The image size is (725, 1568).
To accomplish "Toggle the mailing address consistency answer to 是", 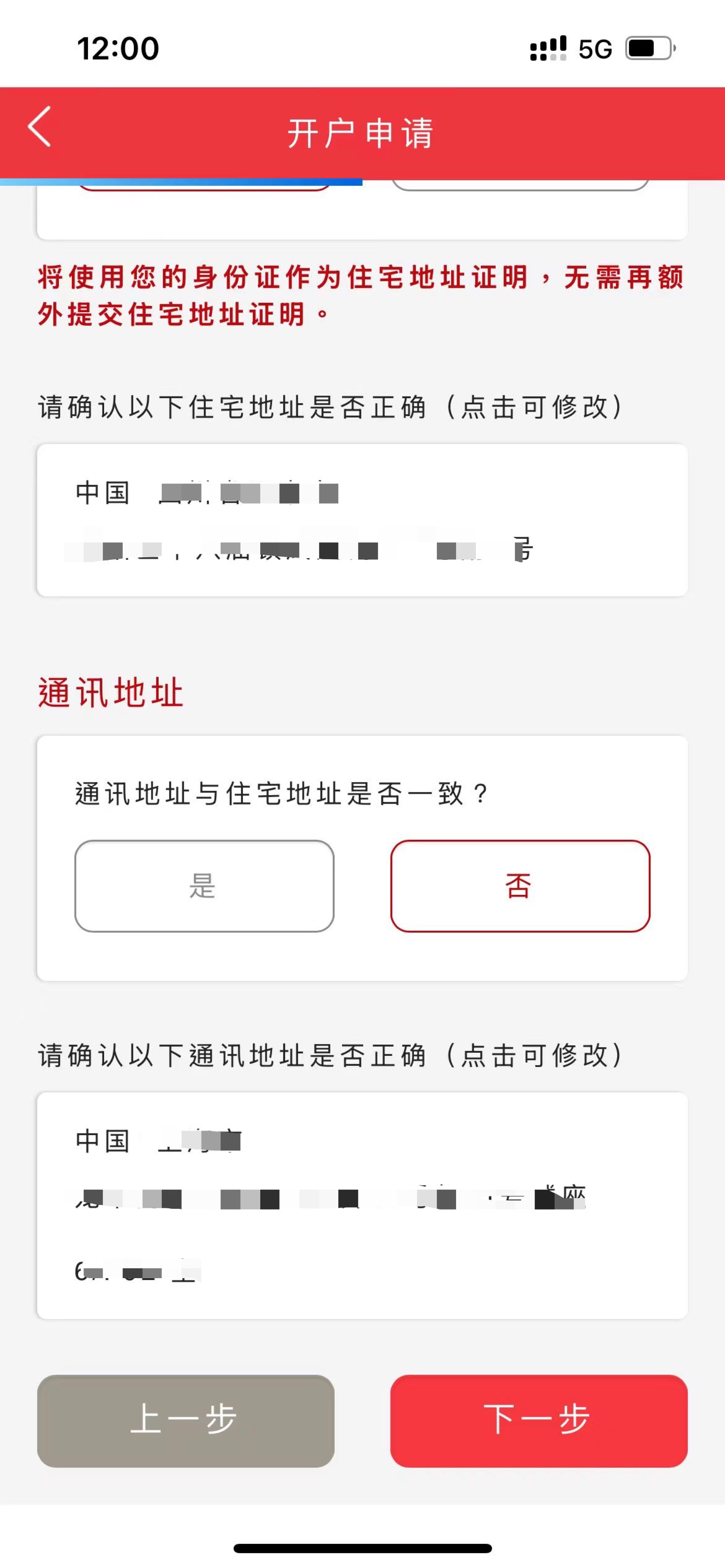I will click(x=204, y=887).
